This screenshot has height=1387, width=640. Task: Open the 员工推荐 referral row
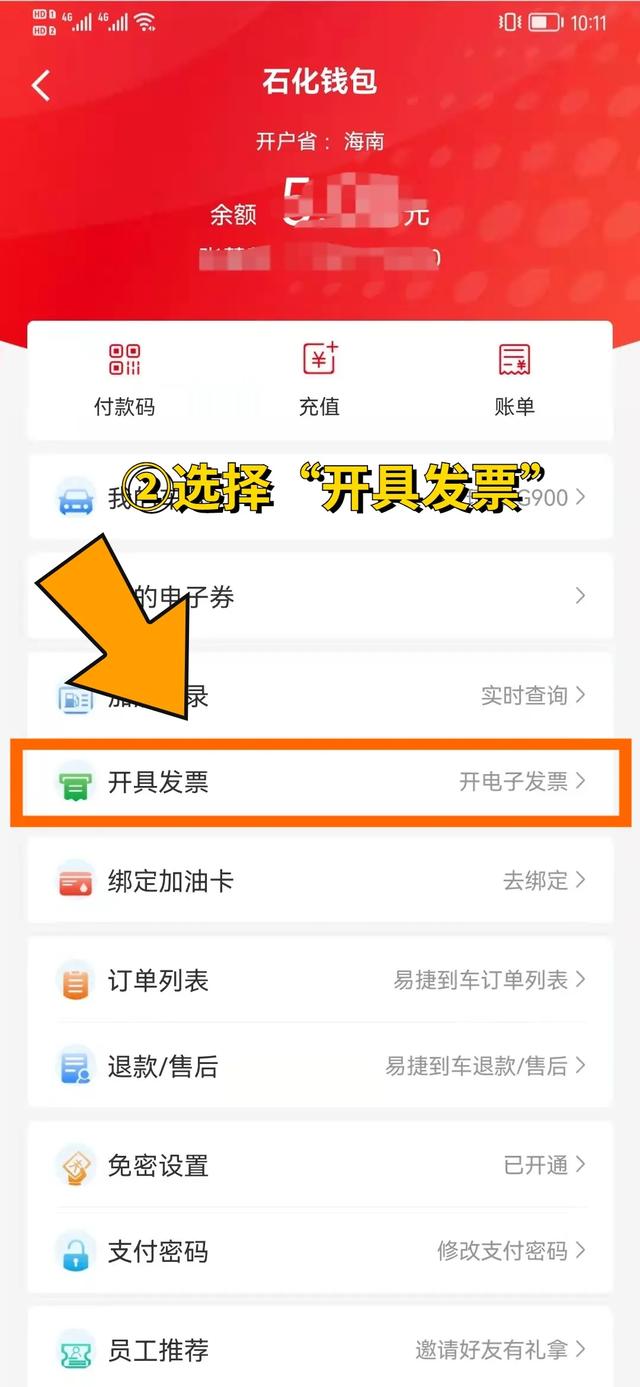[x=320, y=1349]
